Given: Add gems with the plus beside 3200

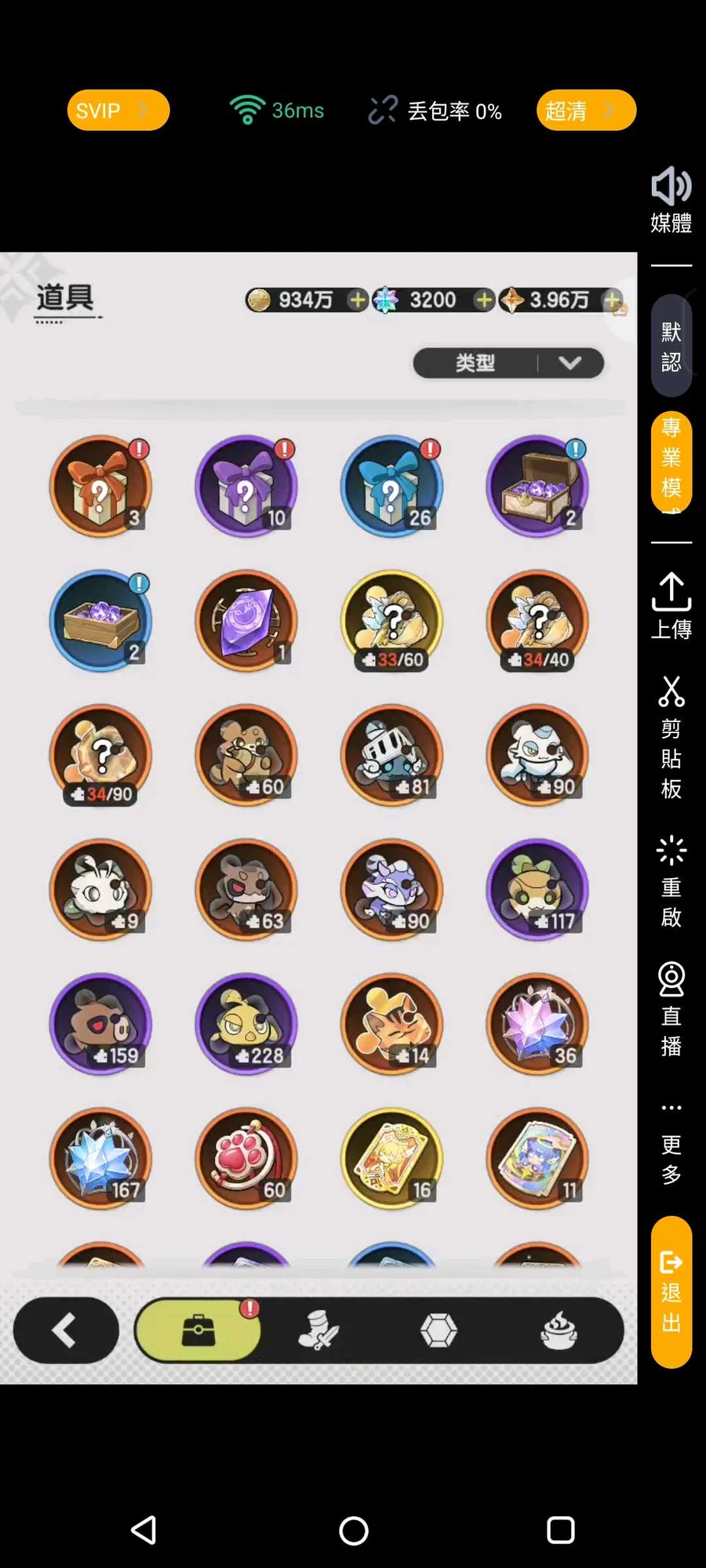Looking at the screenshot, I should [x=484, y=299].
